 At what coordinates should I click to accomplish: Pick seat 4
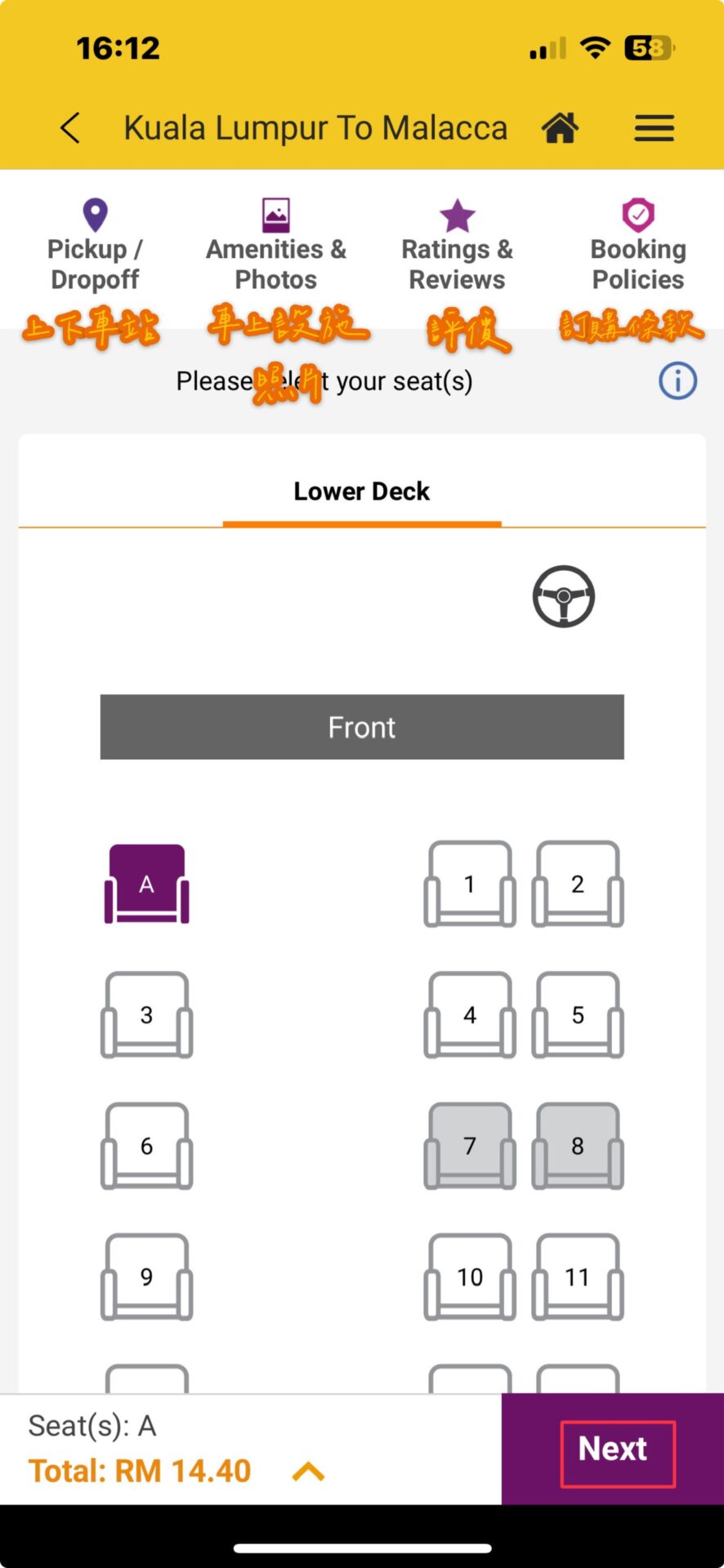[469, 1015]
